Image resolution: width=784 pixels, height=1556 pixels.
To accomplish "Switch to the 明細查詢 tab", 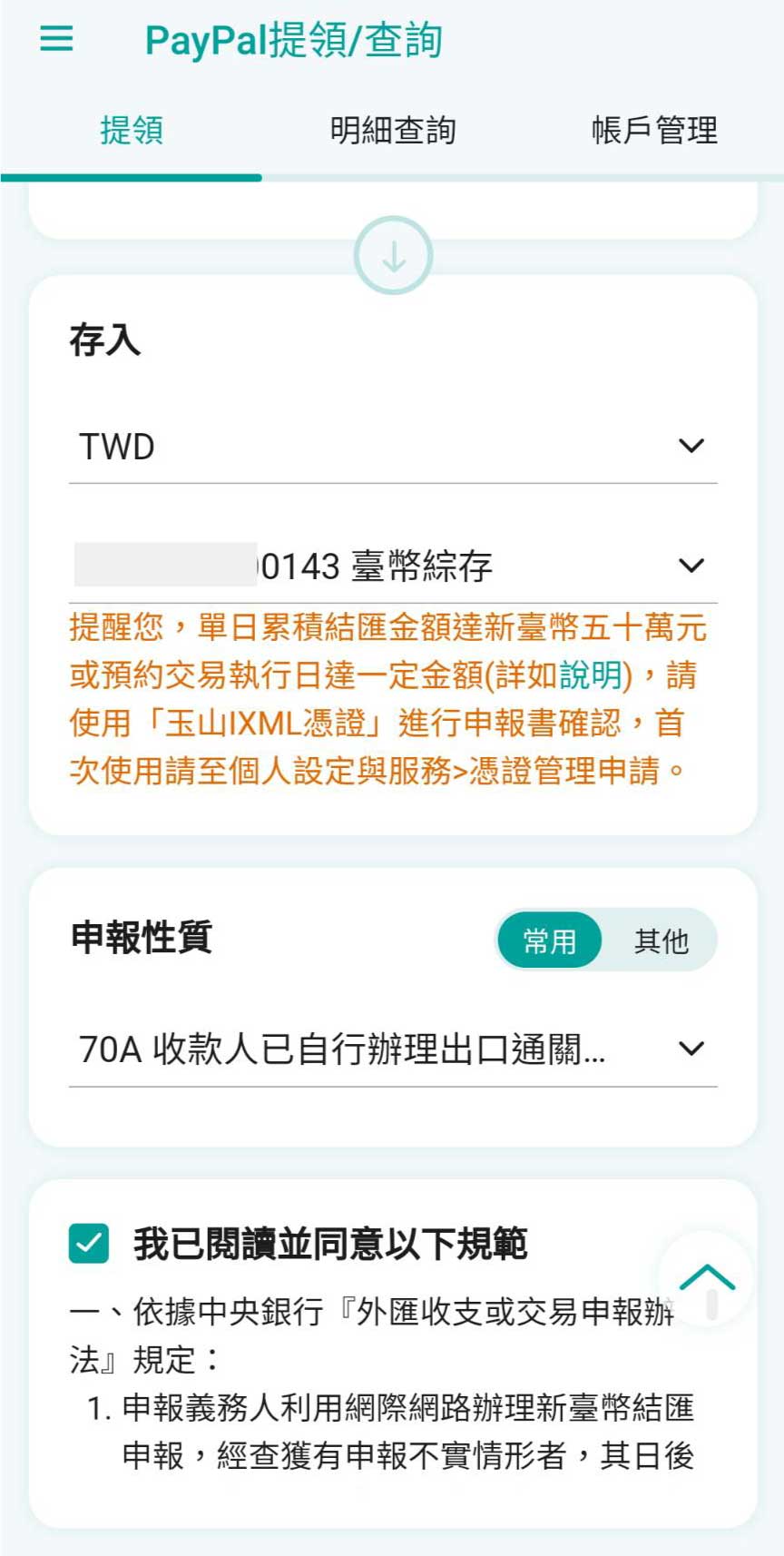I will 392,131.
